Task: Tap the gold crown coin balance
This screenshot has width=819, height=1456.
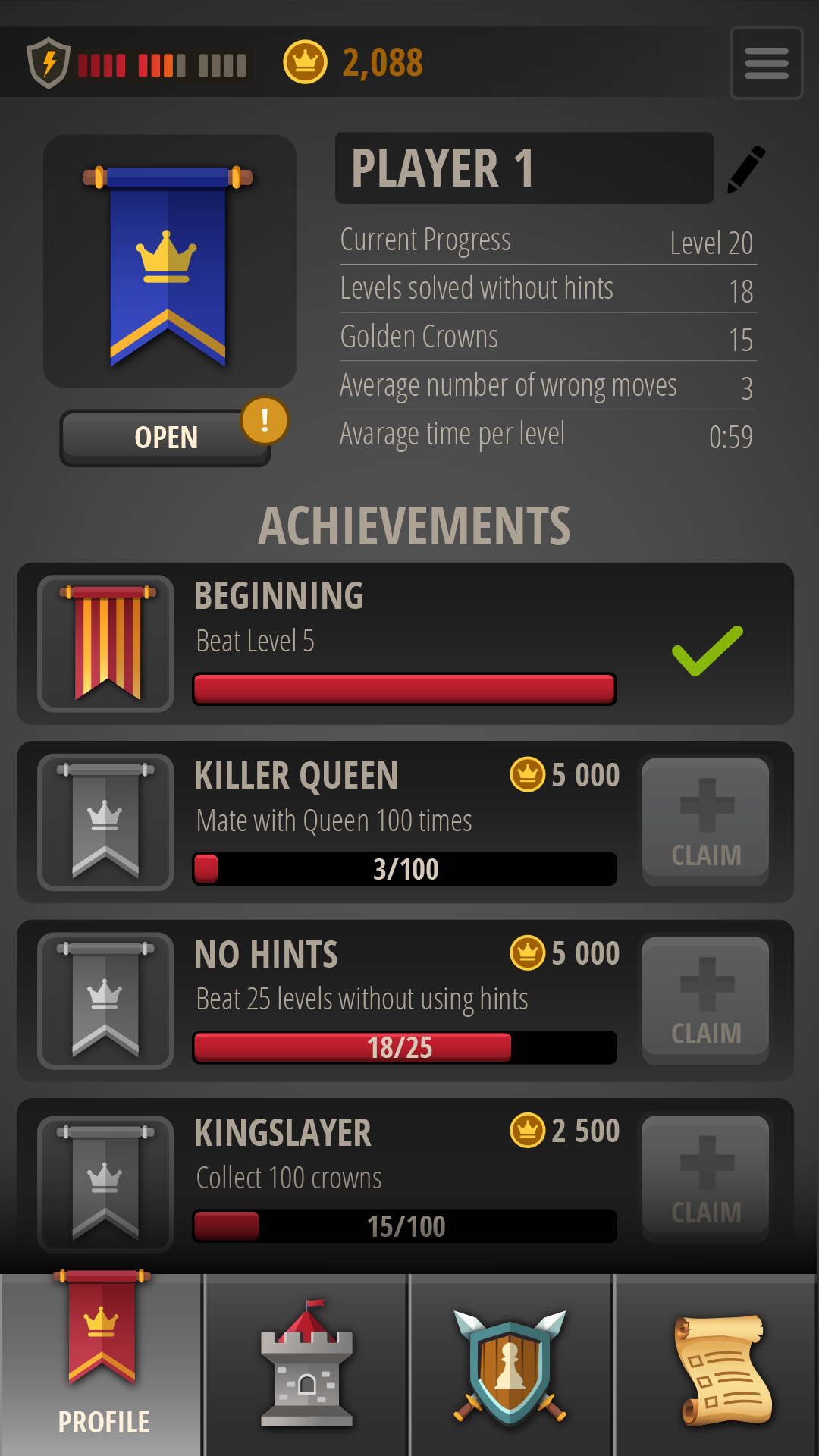Action: point(353,62)
